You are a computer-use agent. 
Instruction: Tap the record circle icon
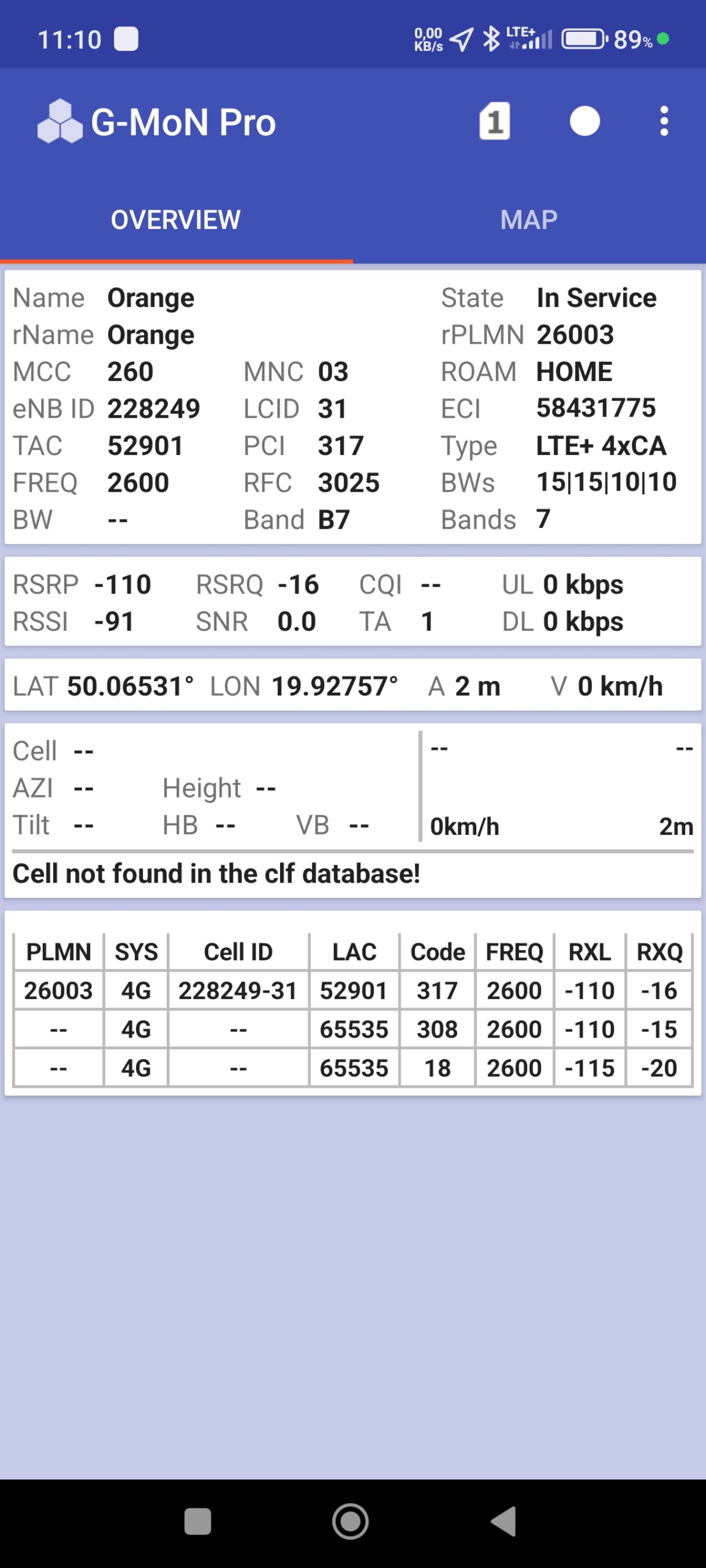pos(584,121)
